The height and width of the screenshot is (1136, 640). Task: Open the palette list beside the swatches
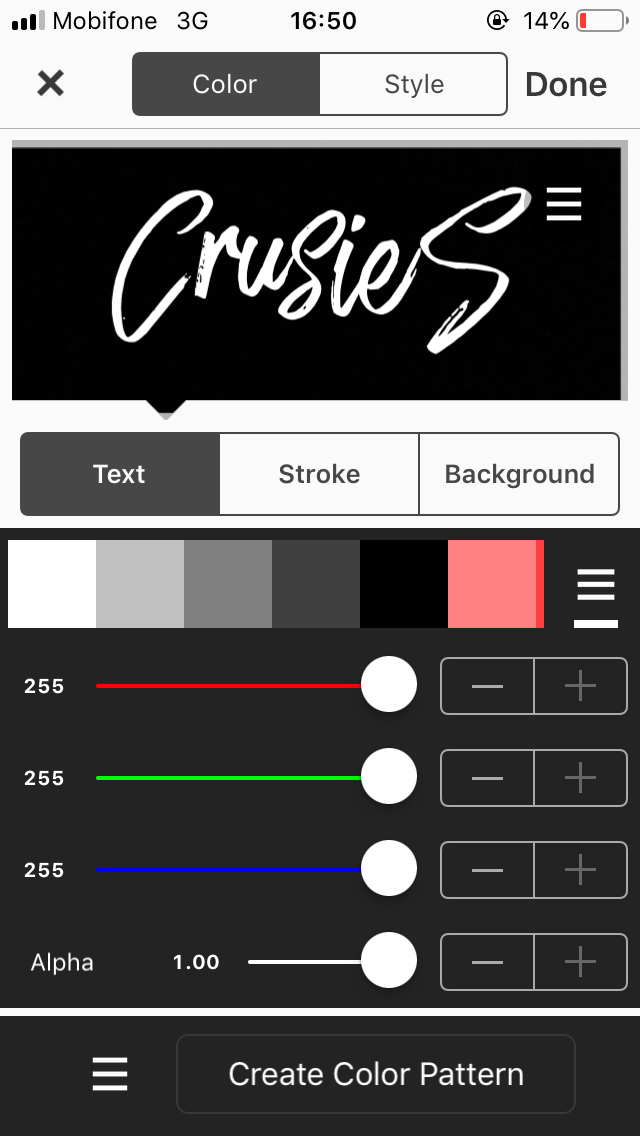click(595, 584)
